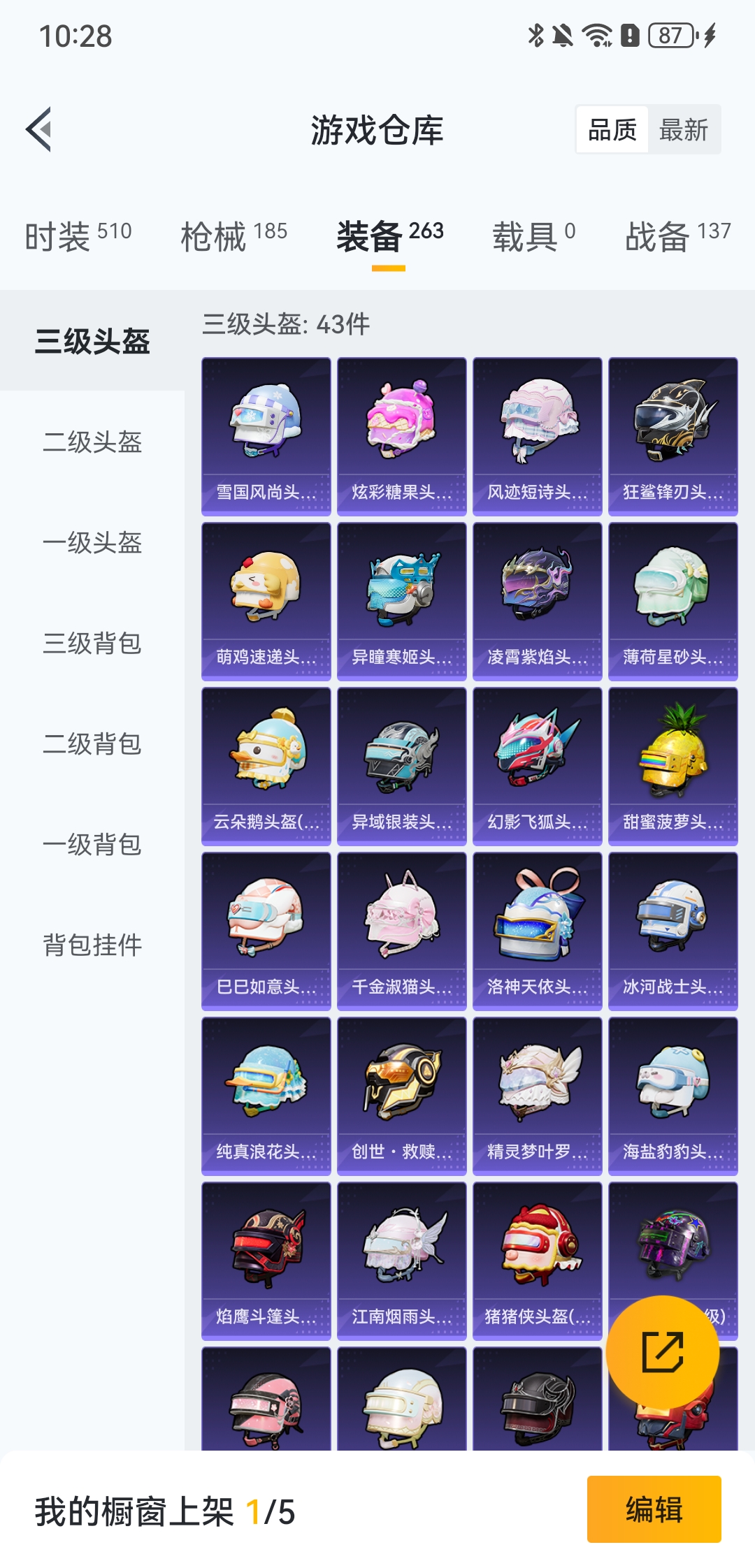The image size is (755, 1568).
Task: Tap the yellow floating share button
Action: coord(662,1352)
